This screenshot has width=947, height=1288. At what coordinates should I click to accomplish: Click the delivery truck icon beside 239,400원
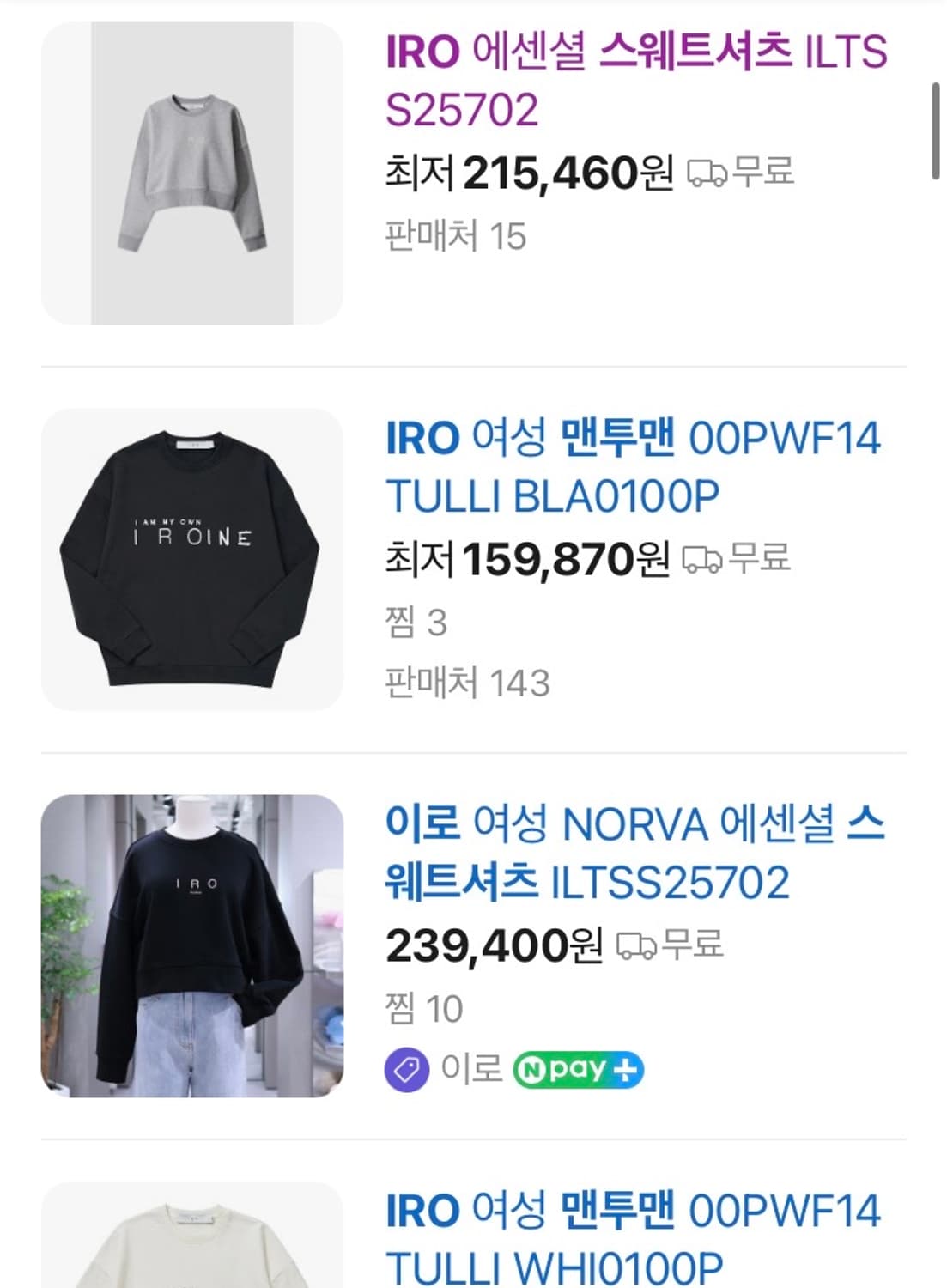634,945
